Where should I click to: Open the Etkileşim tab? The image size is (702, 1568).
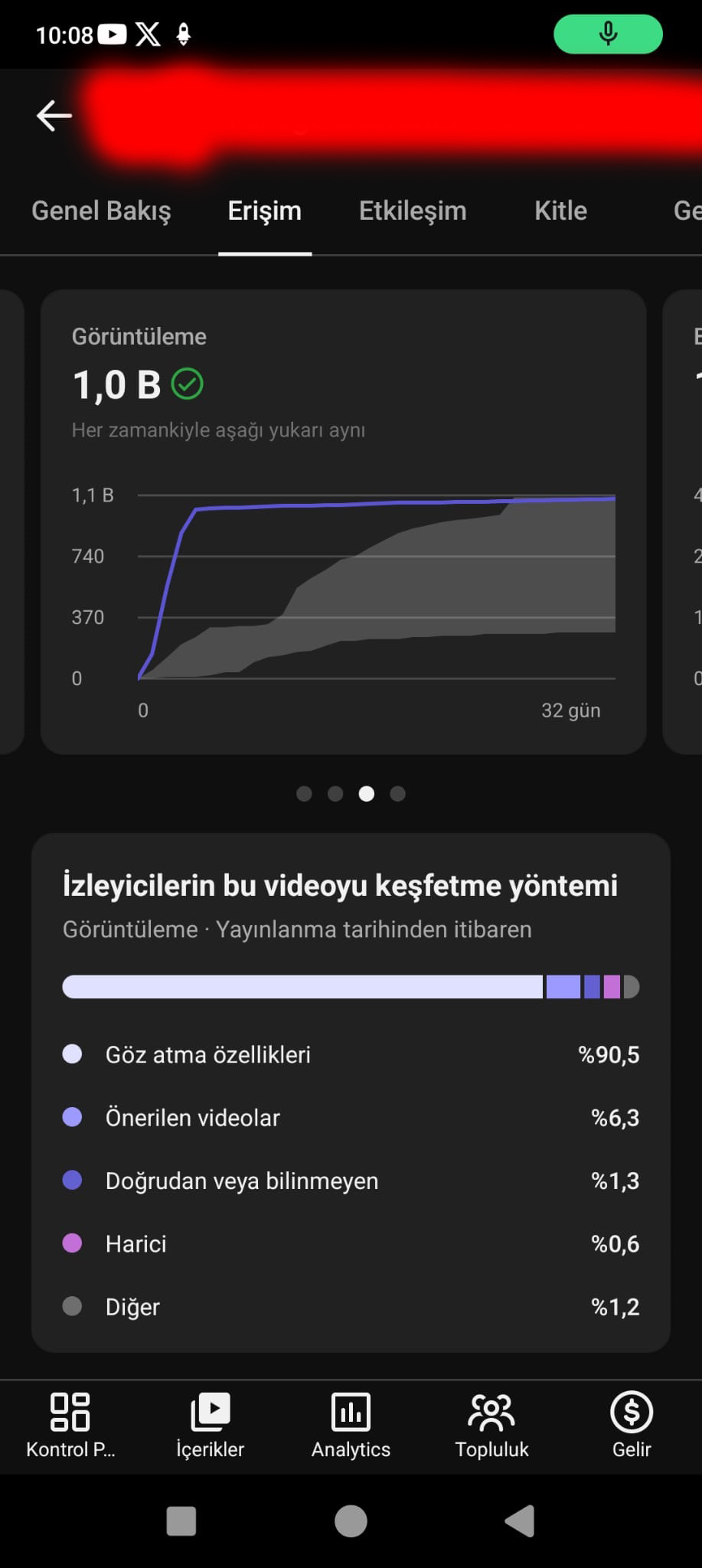[413, 211]
